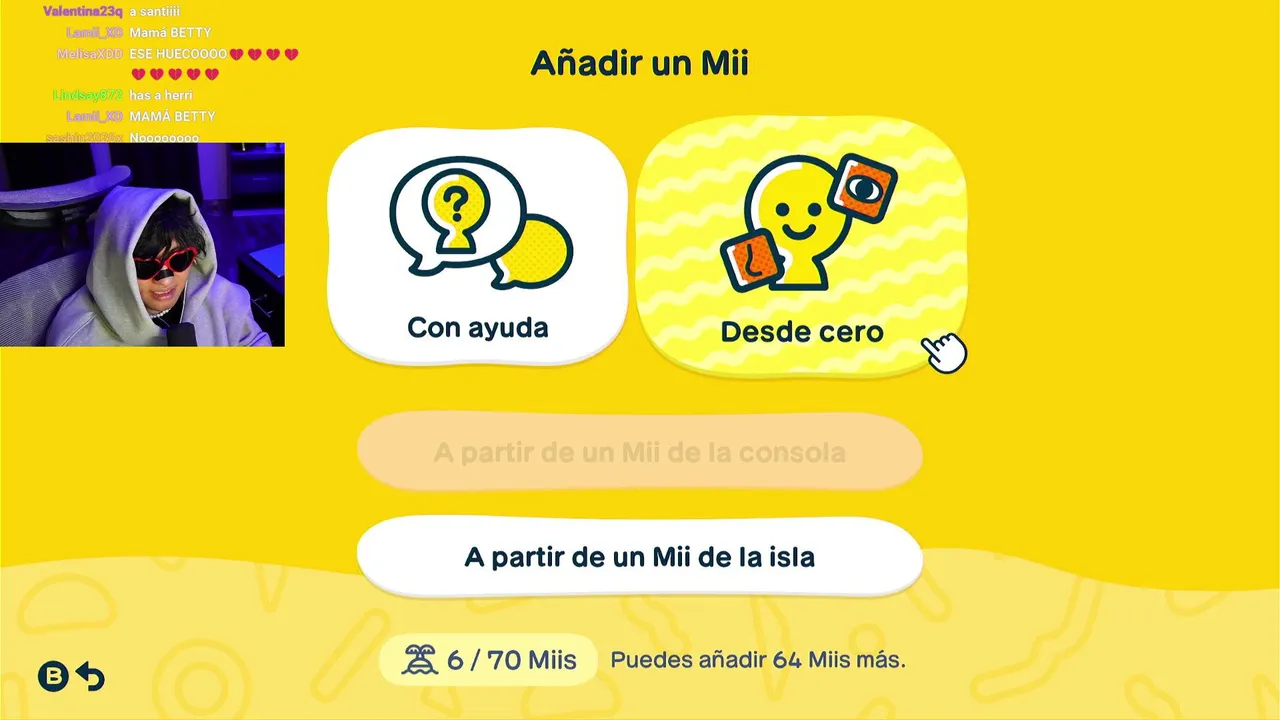Select the Con ayuda card
Viewport: 1280px width, 720px height.
[478, 246]
